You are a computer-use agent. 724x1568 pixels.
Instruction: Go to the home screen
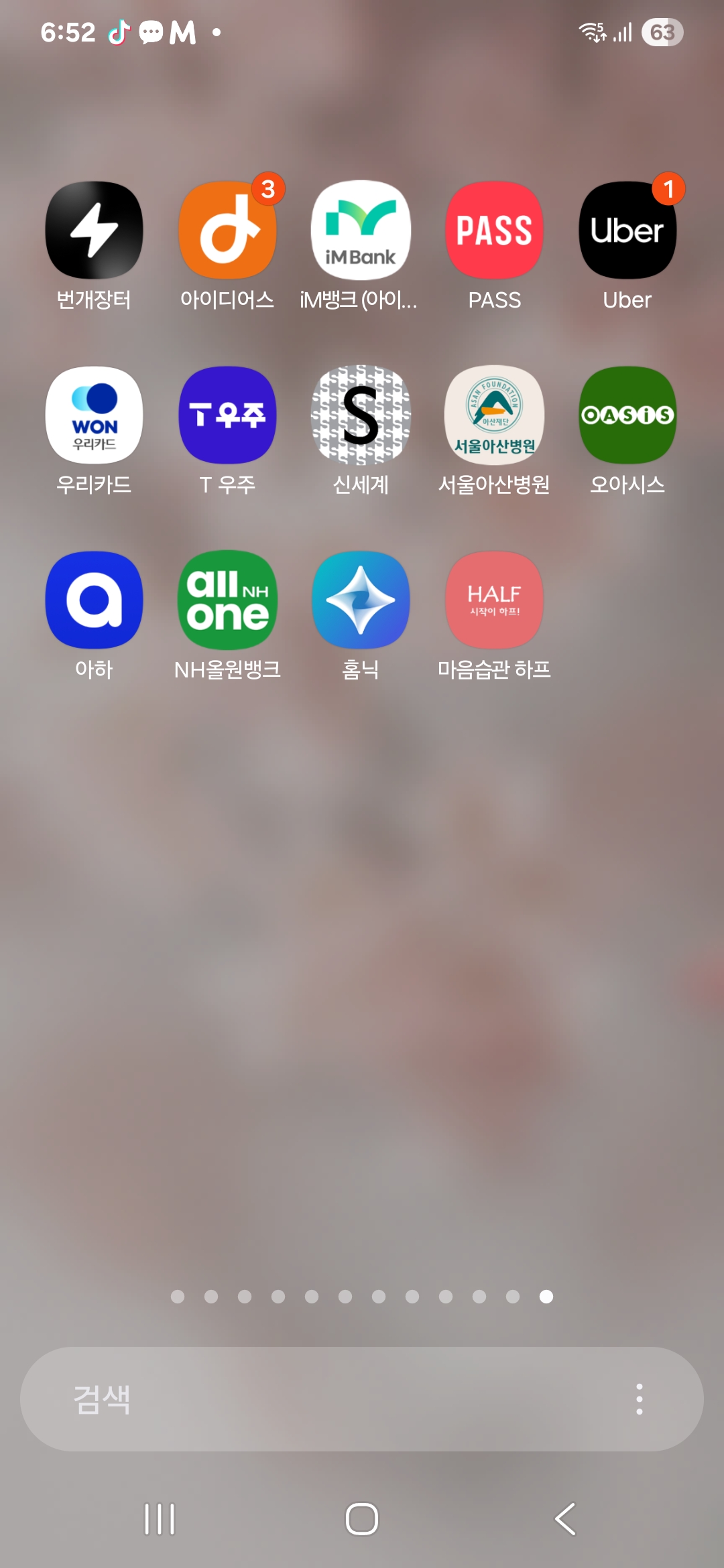coord(362,1519)
